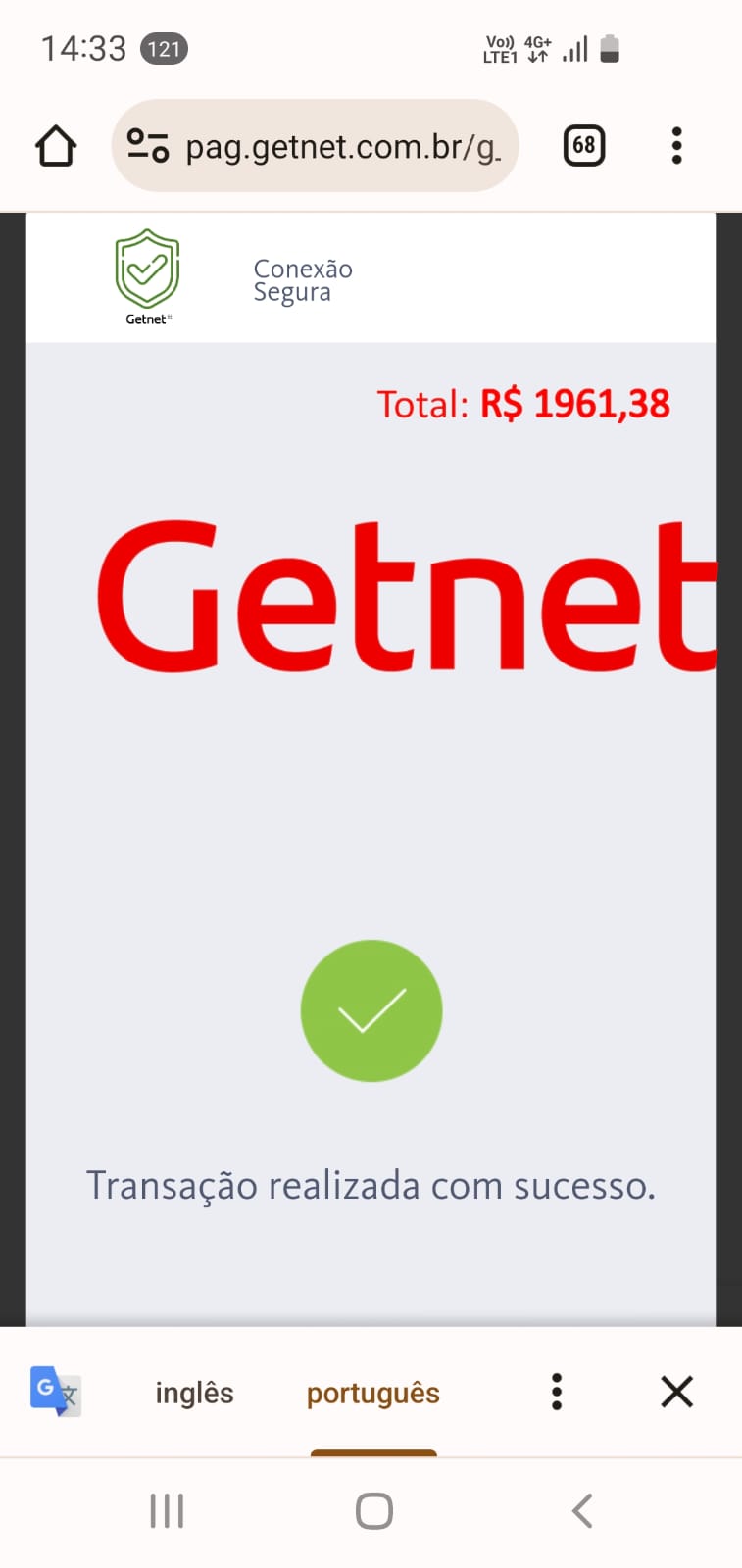Tap the pag.getnet.com.br address bar
The image size is (742, 1568).
(x=315, y=146)
